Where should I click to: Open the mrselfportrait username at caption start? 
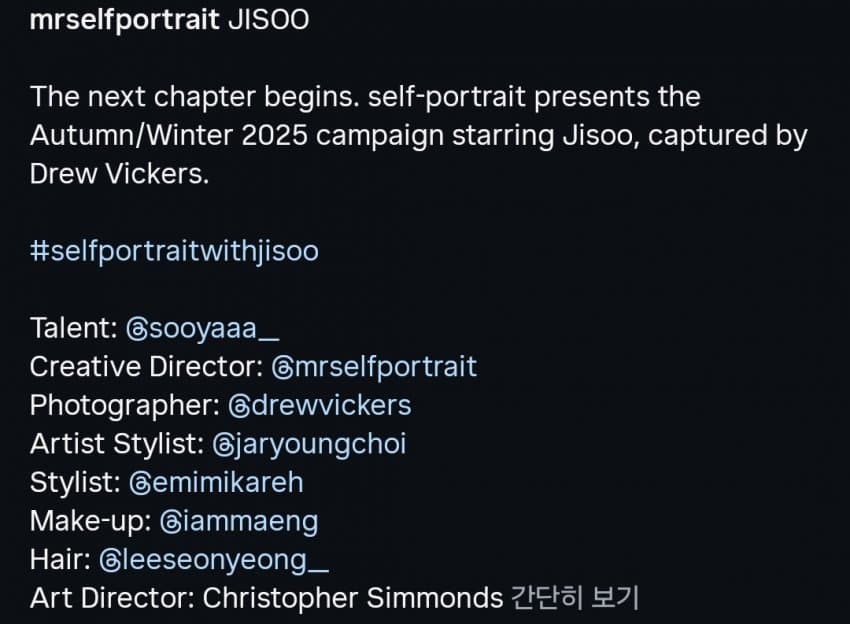click(124, 20)
